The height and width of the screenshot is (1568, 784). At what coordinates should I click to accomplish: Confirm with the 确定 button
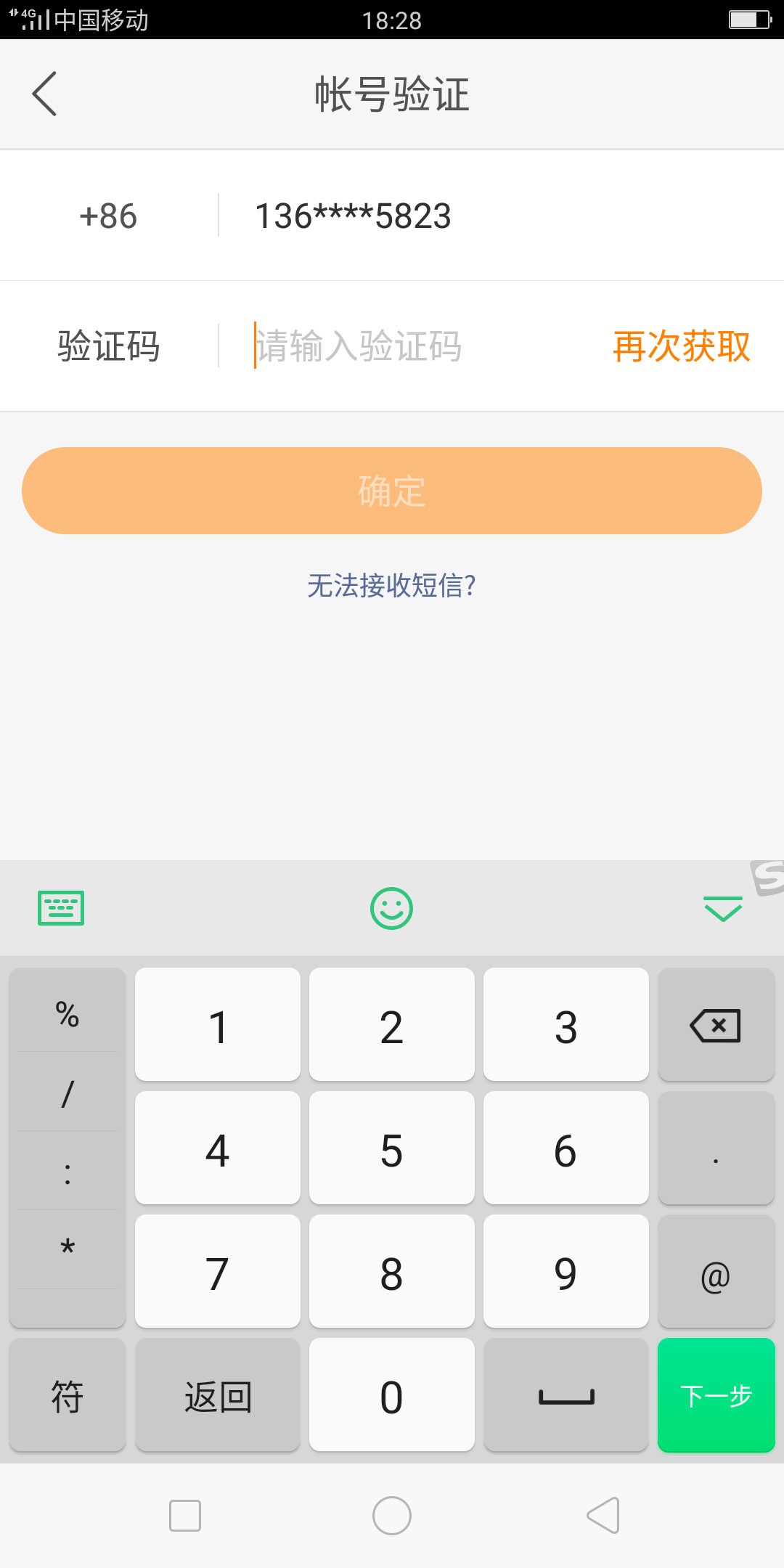(392, 491)
